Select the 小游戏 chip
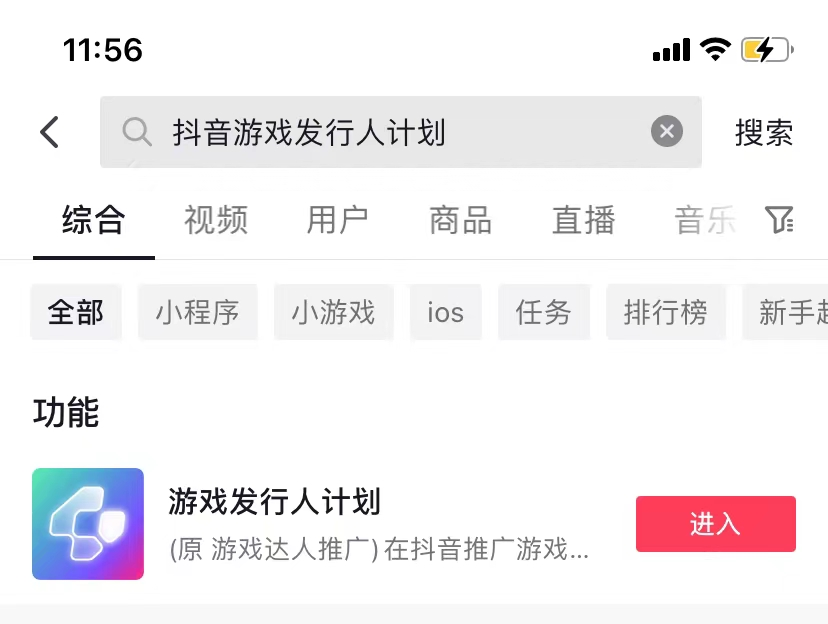 click(x=333, y=313)
